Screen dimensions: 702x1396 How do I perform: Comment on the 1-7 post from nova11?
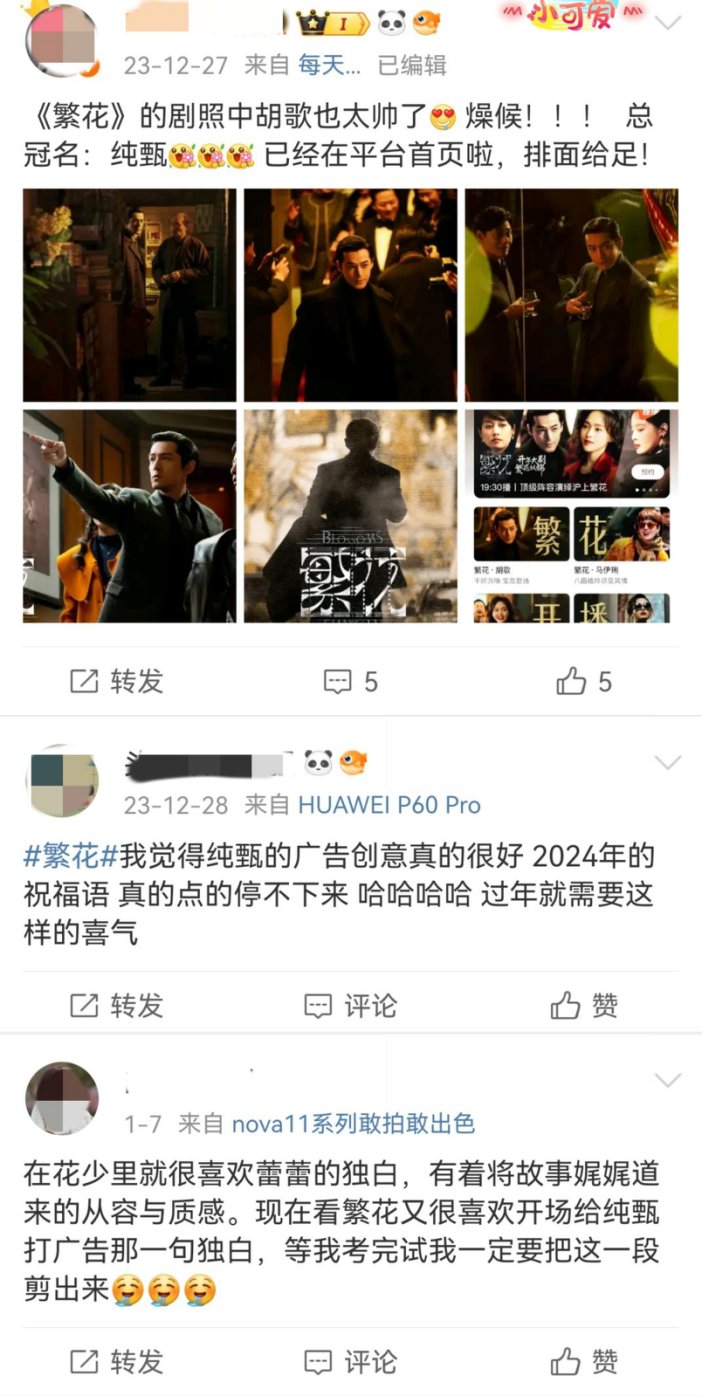[x=351, y=1361]
